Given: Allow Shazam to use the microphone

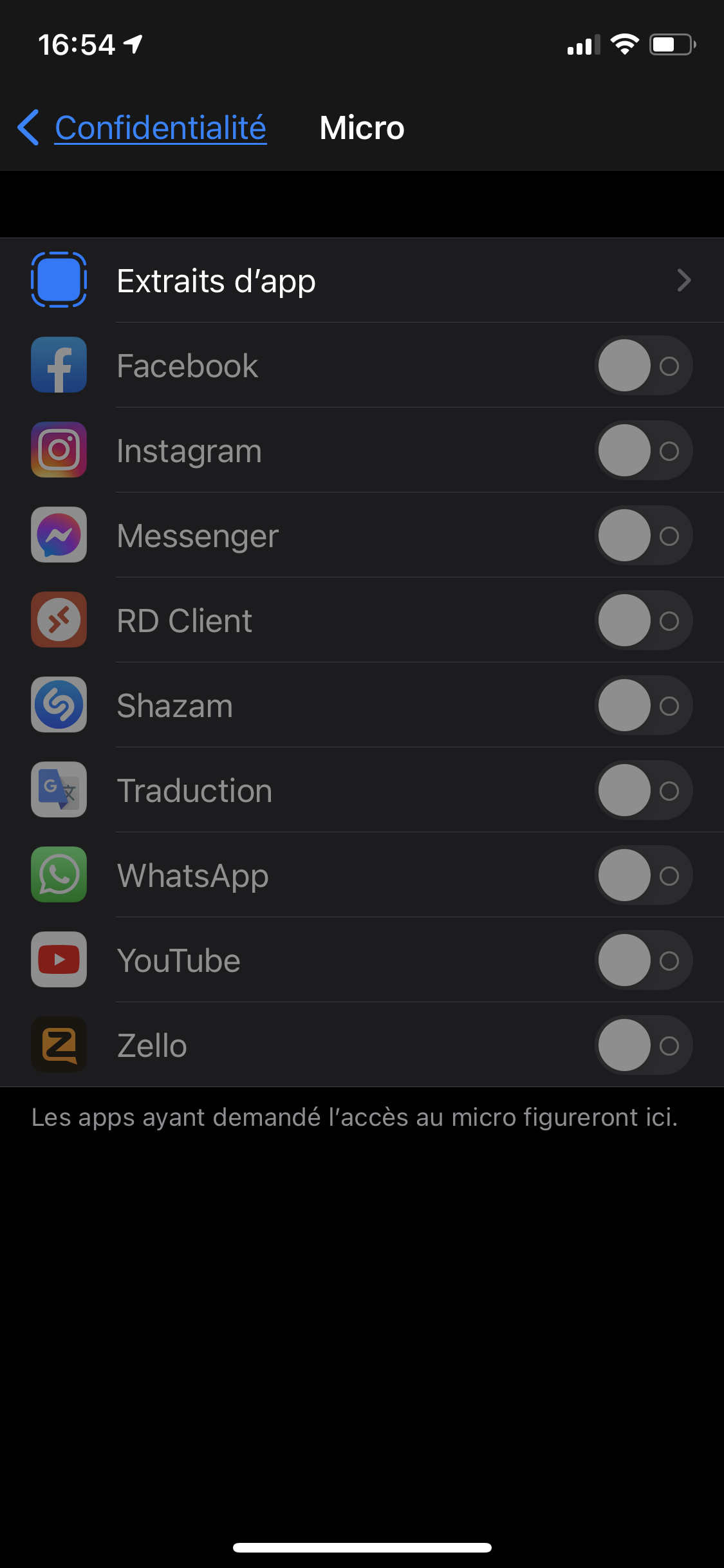Looking at the screenshot, I should tap(643, 705).
